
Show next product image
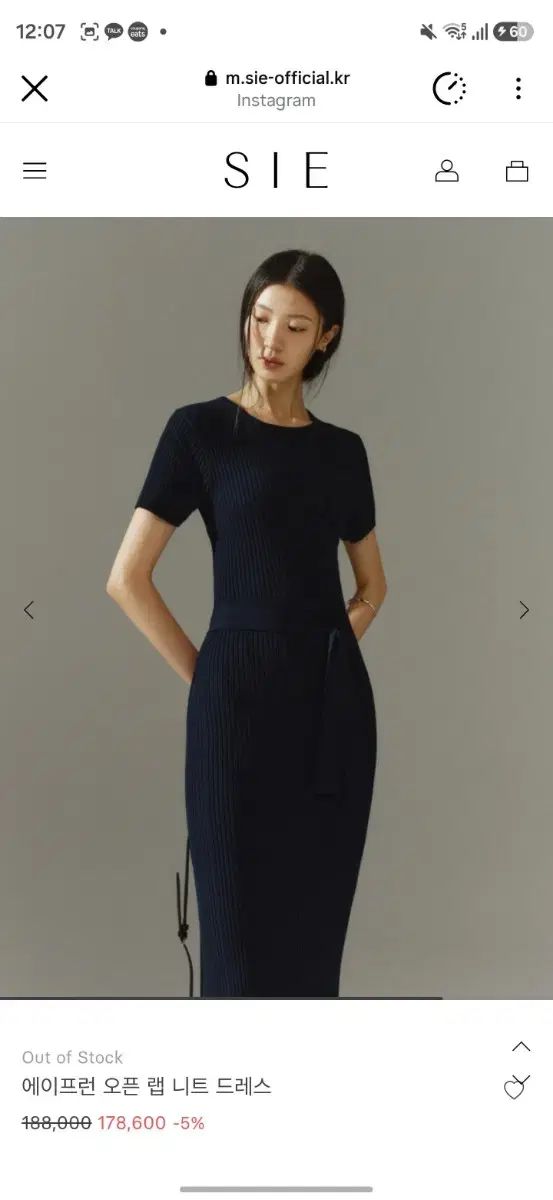(524, 610)
